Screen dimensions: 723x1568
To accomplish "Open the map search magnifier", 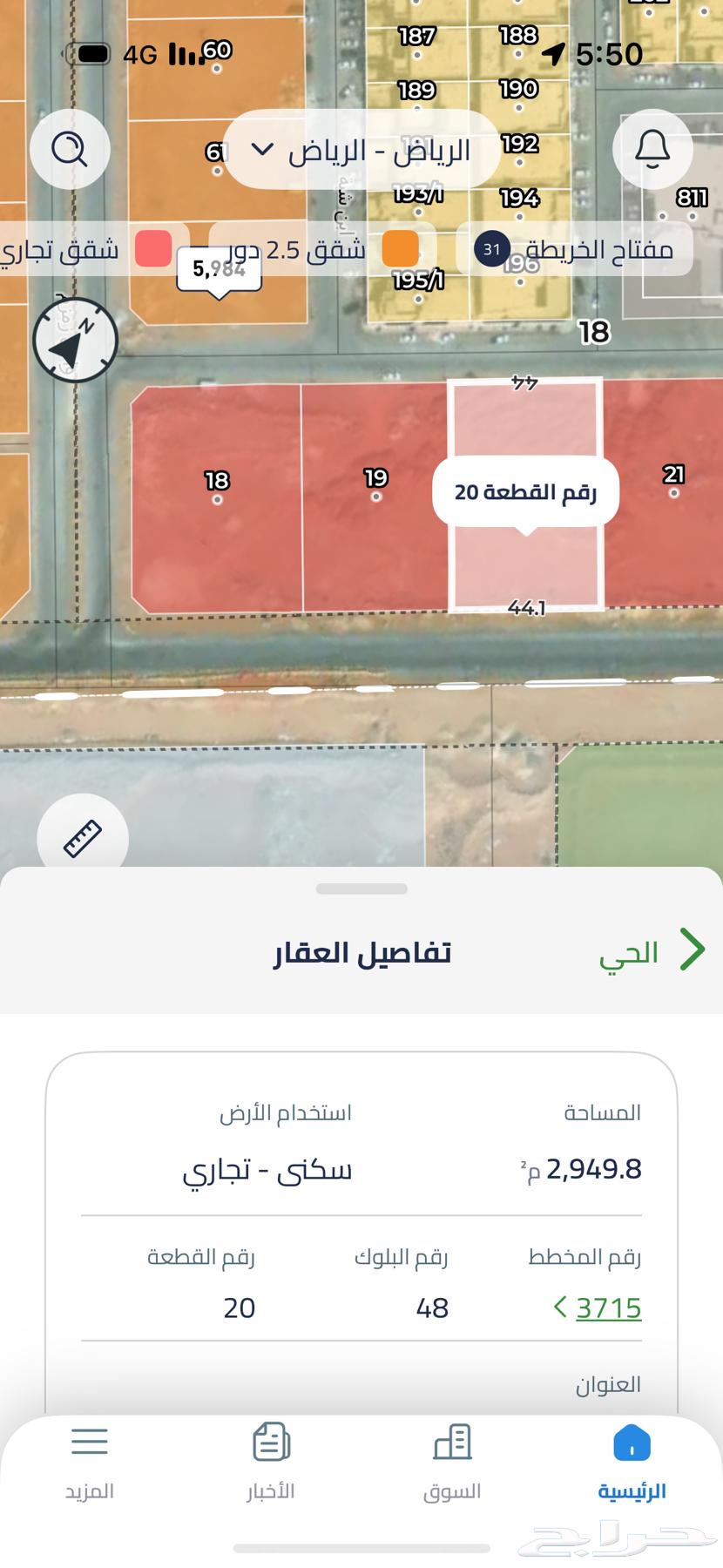I will point(70,150).
